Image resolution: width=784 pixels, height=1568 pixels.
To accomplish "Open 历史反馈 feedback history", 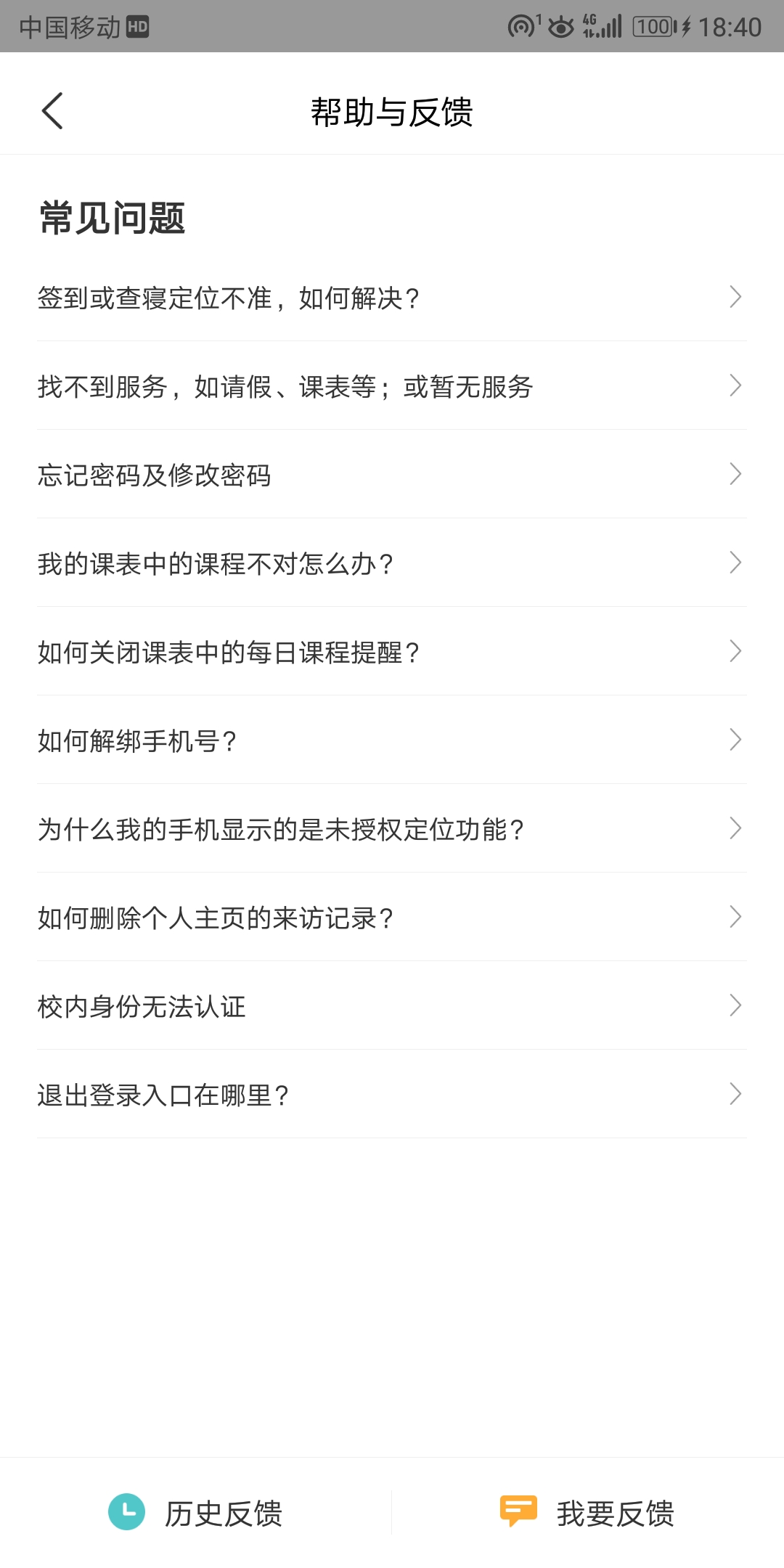I will tap(196, 1513).
